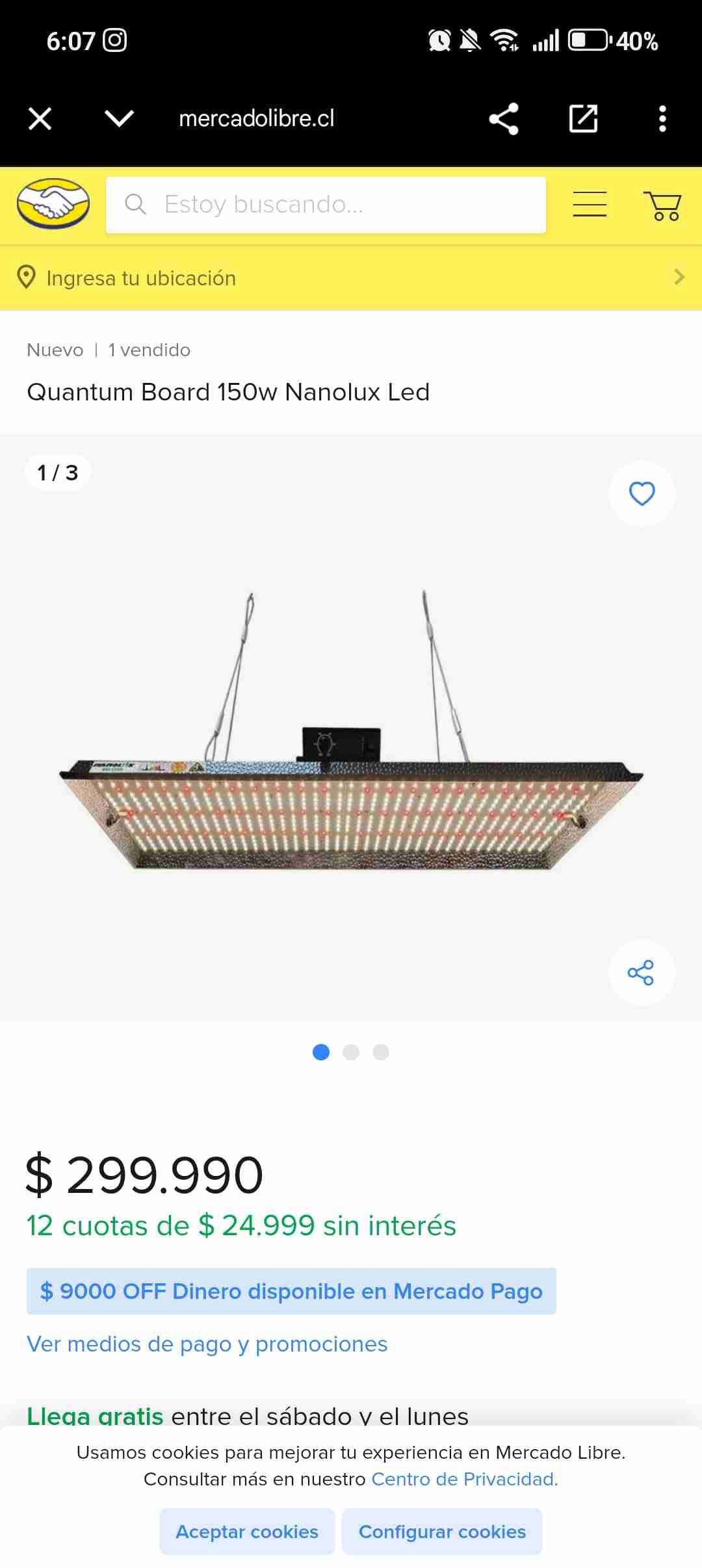
Task: Add the product to favorites with the heart
Action: coord(641,495)
